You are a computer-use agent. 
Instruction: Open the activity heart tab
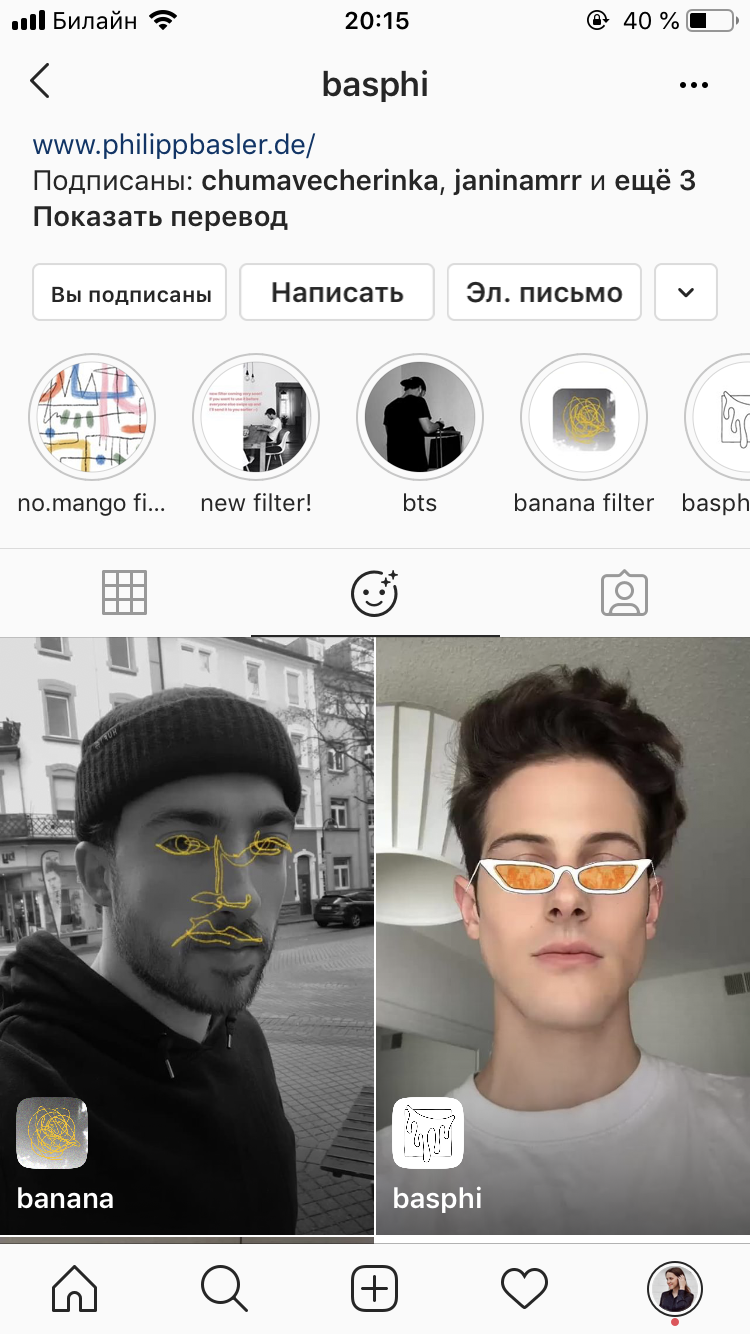pos(524,1288)
